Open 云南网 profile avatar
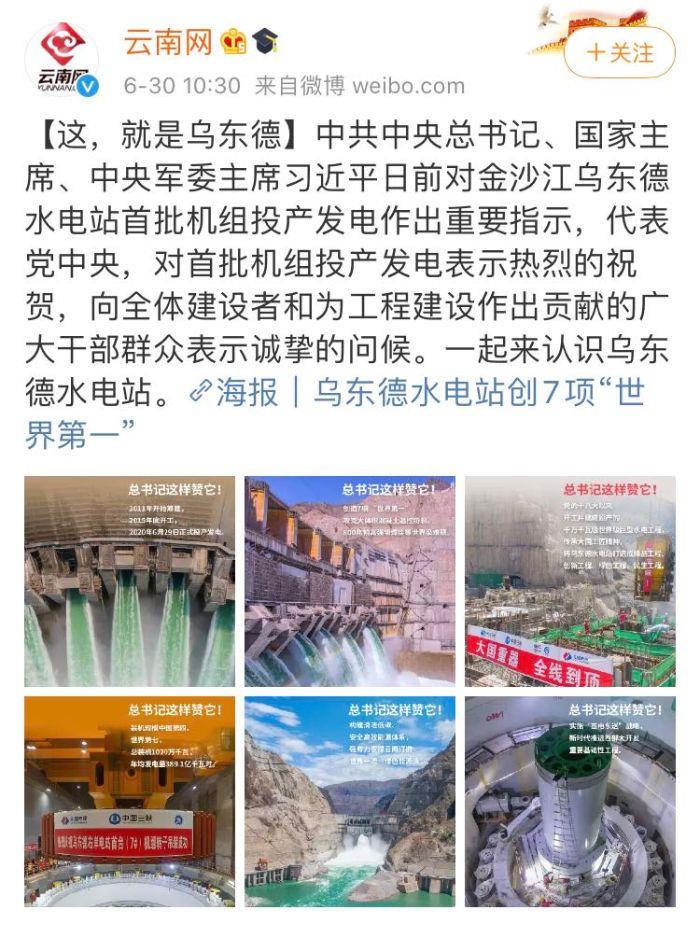 tap(62, 59)
